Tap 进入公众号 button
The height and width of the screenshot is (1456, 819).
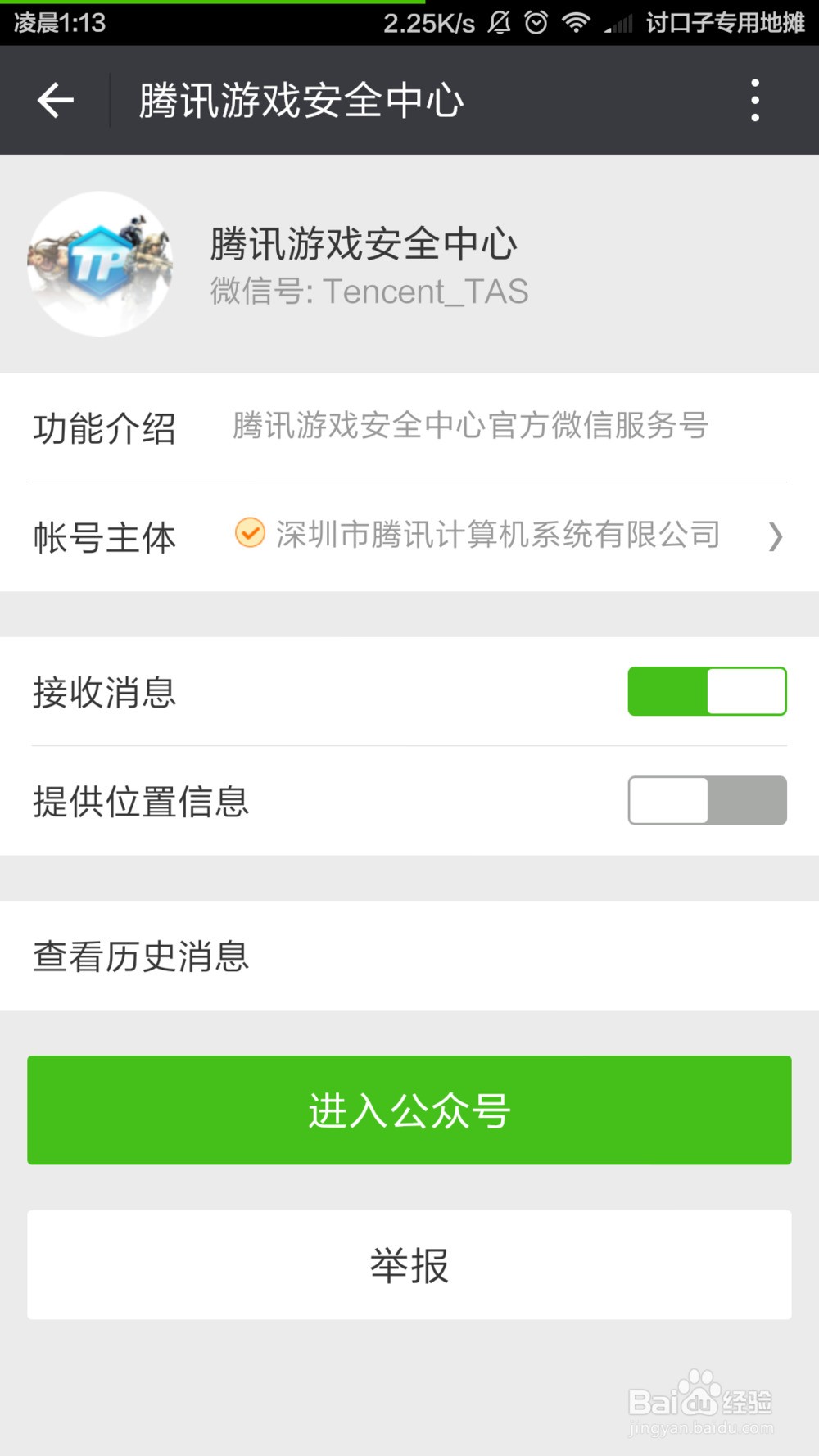[x=409, y=1110]
